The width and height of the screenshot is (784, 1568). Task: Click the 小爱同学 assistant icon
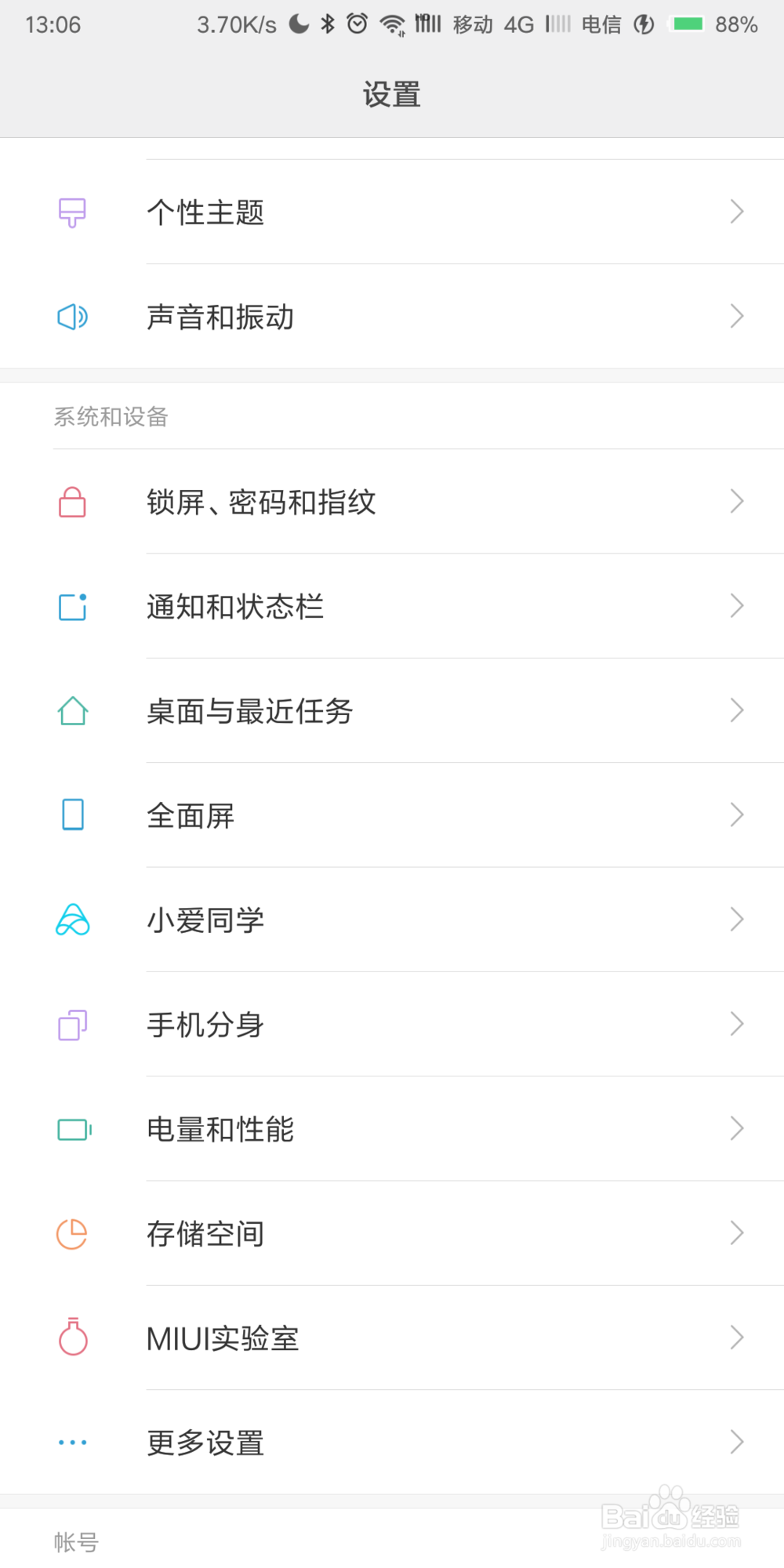point(72,920)
